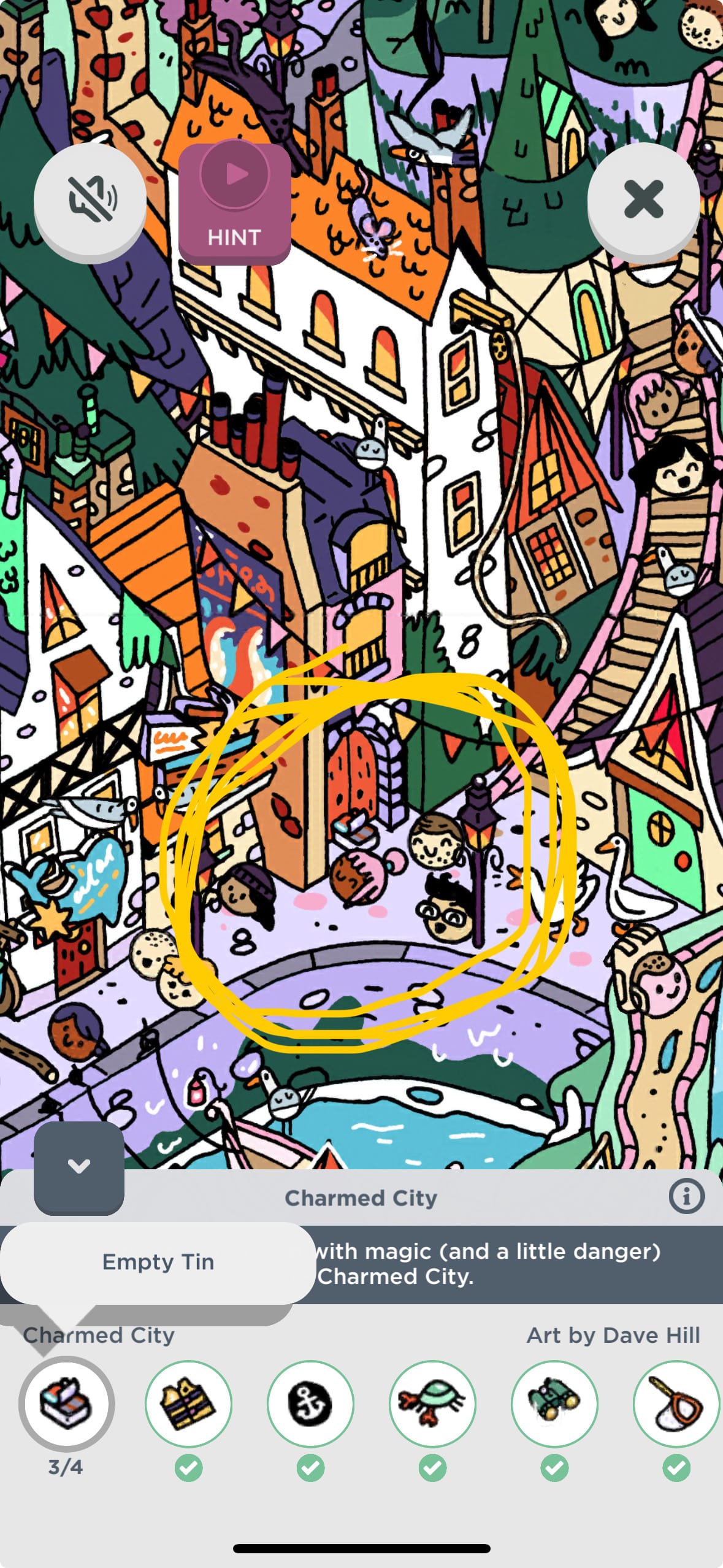Viewport: 723px width, 1568px height.
Task: Toggle the muted sound button
Action: tap(90, 199)
